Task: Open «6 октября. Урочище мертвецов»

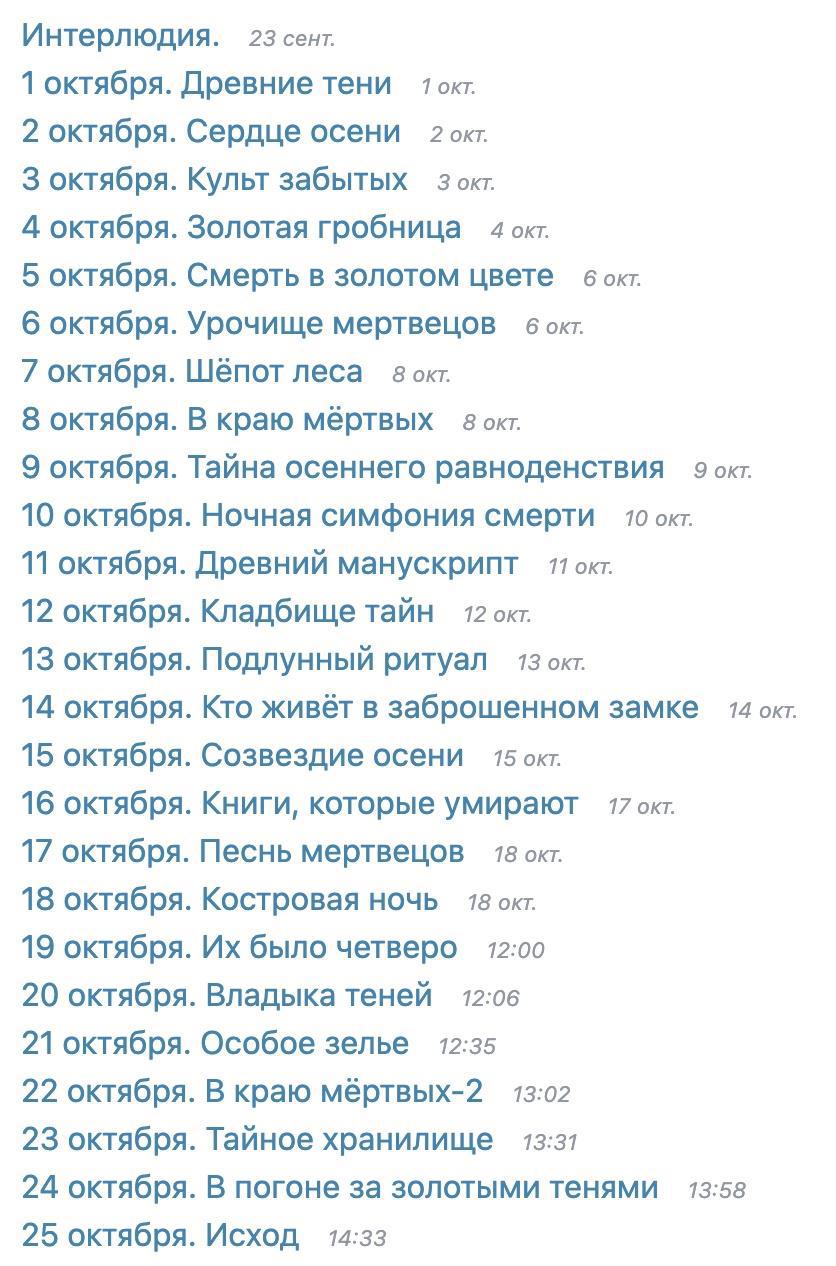Action: tap(258, 324)
